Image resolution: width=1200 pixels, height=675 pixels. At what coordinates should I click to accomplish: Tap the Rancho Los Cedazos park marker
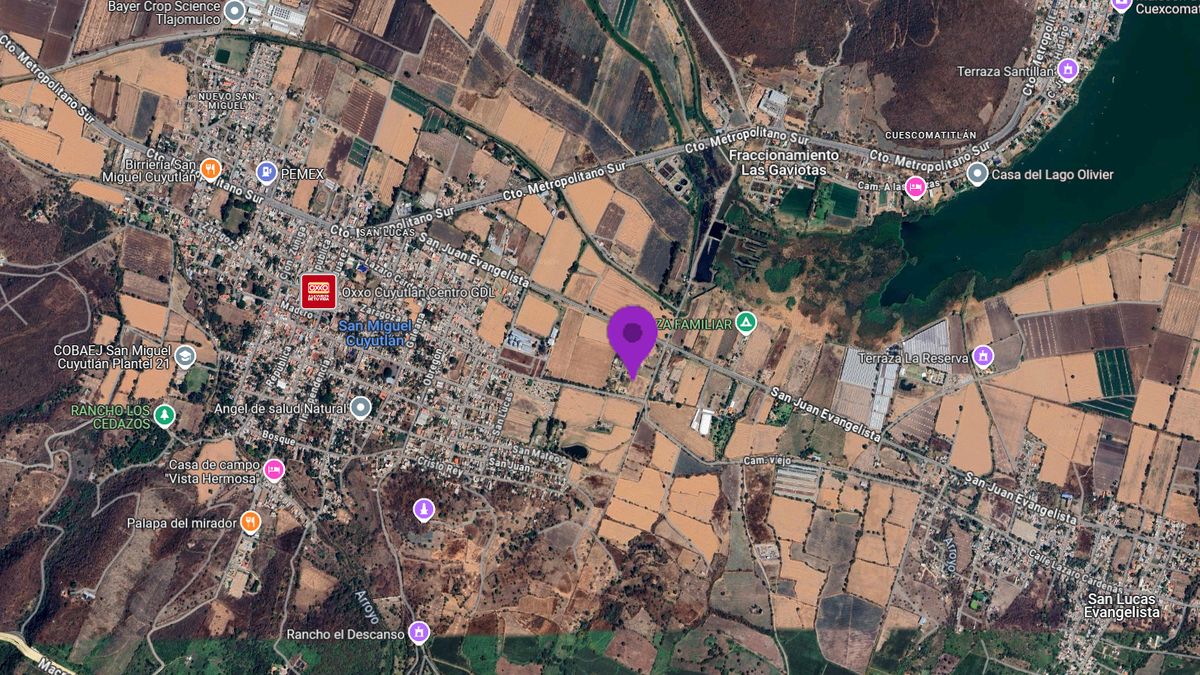164,415
